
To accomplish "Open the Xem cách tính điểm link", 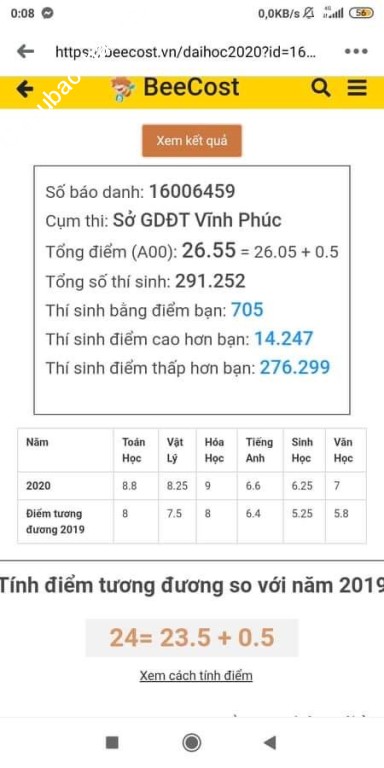I will point(196,676).
